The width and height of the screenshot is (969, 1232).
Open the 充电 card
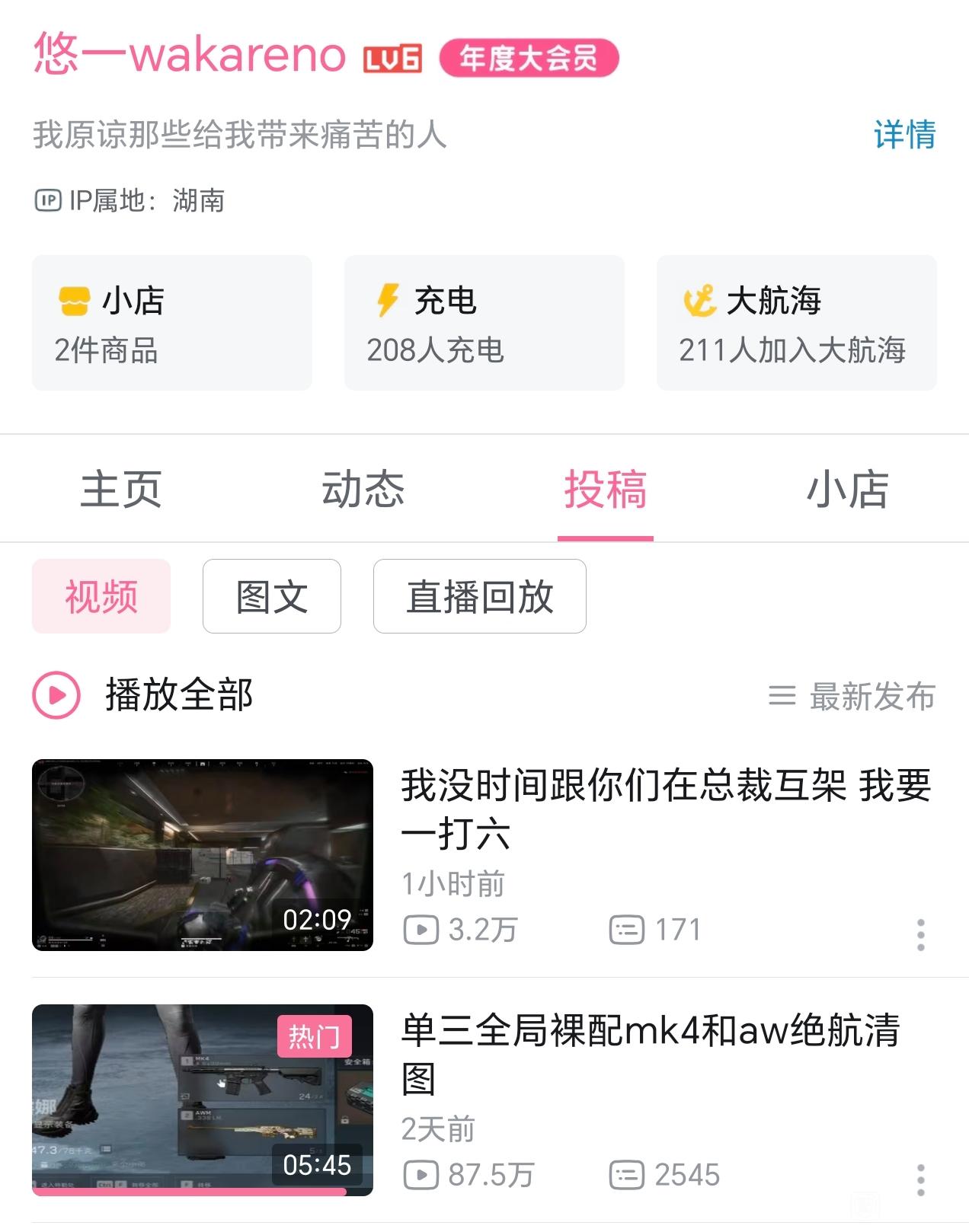coord(484,323)
